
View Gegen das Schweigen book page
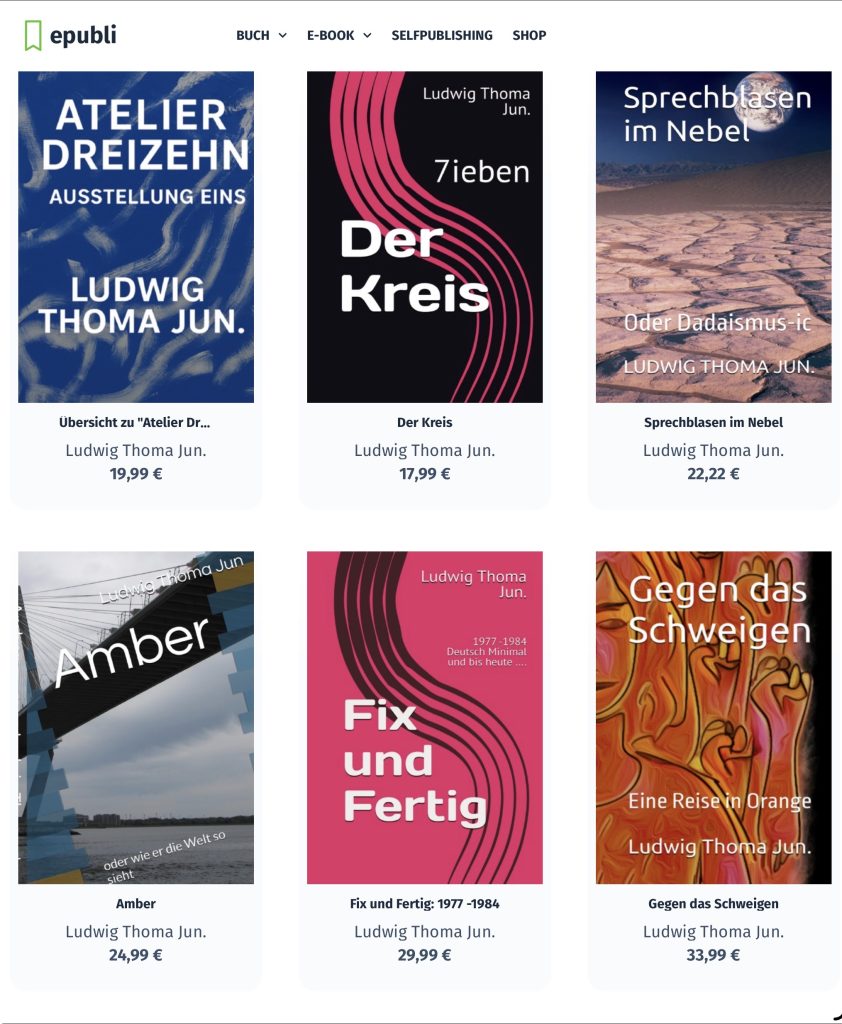(x=713, y=717)
